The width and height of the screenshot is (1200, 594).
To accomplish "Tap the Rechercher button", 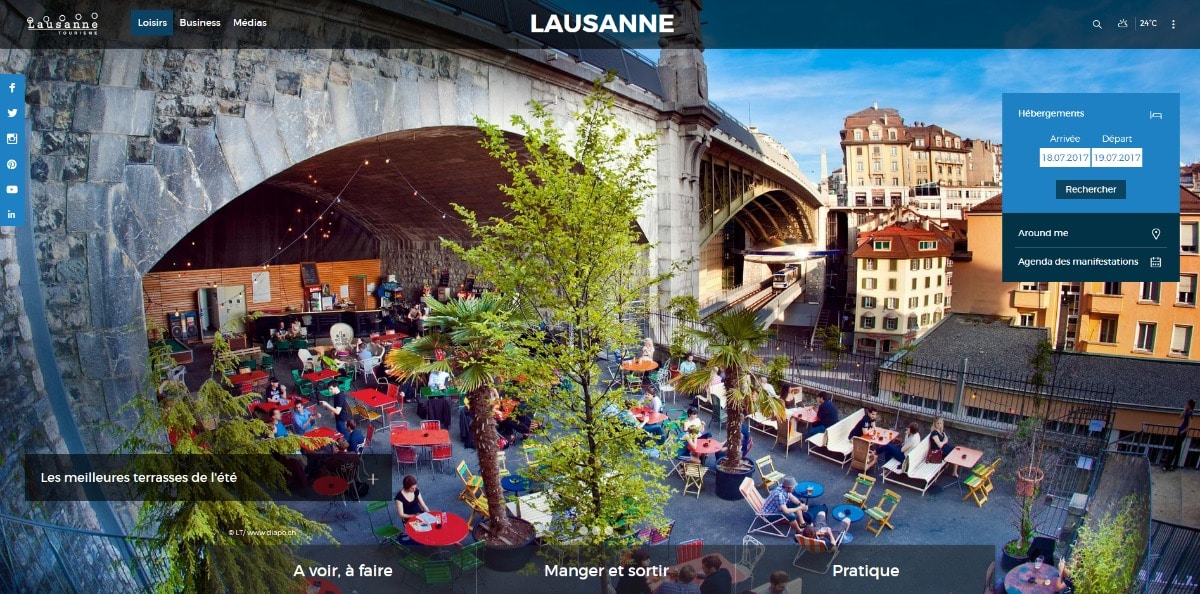I will (x=1090, y=189).
